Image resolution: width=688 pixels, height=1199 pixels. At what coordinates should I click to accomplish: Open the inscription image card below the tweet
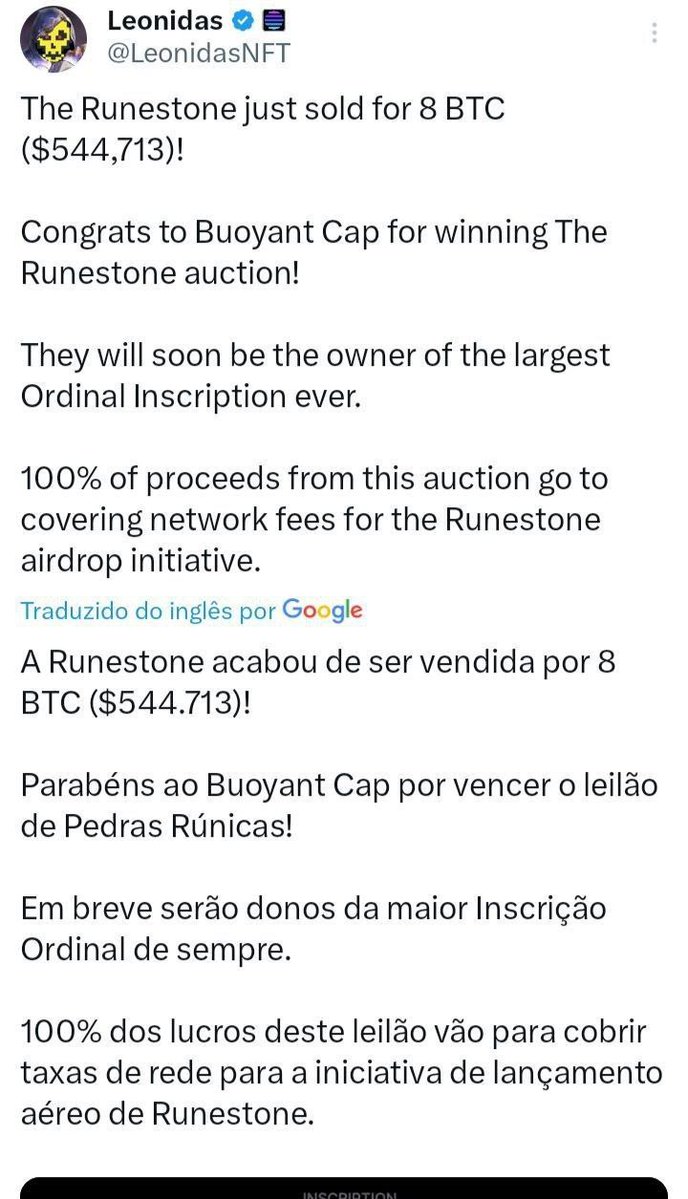point(344,1188)
